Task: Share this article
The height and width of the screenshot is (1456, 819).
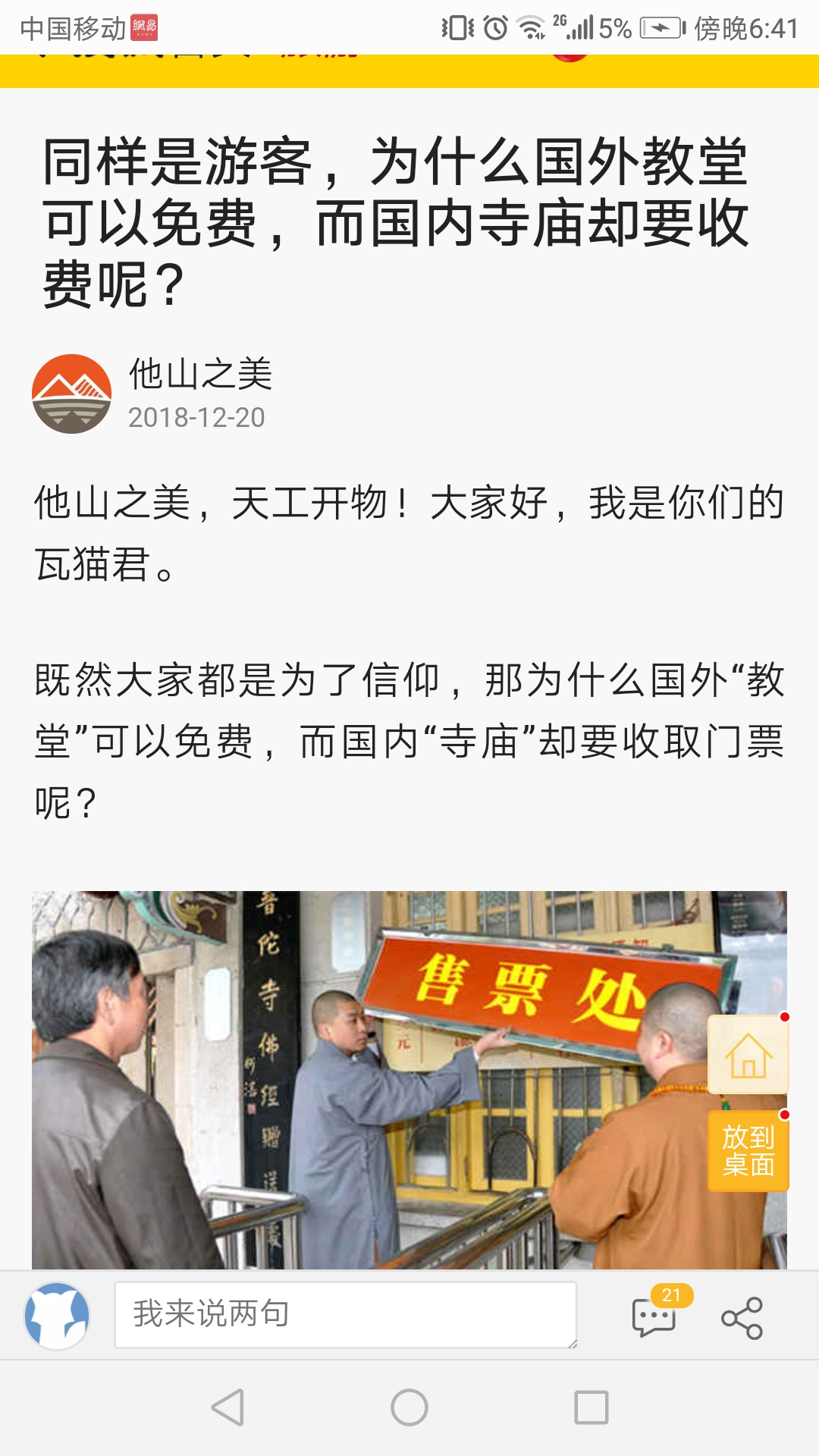Action: click(x=742, y=1318)
